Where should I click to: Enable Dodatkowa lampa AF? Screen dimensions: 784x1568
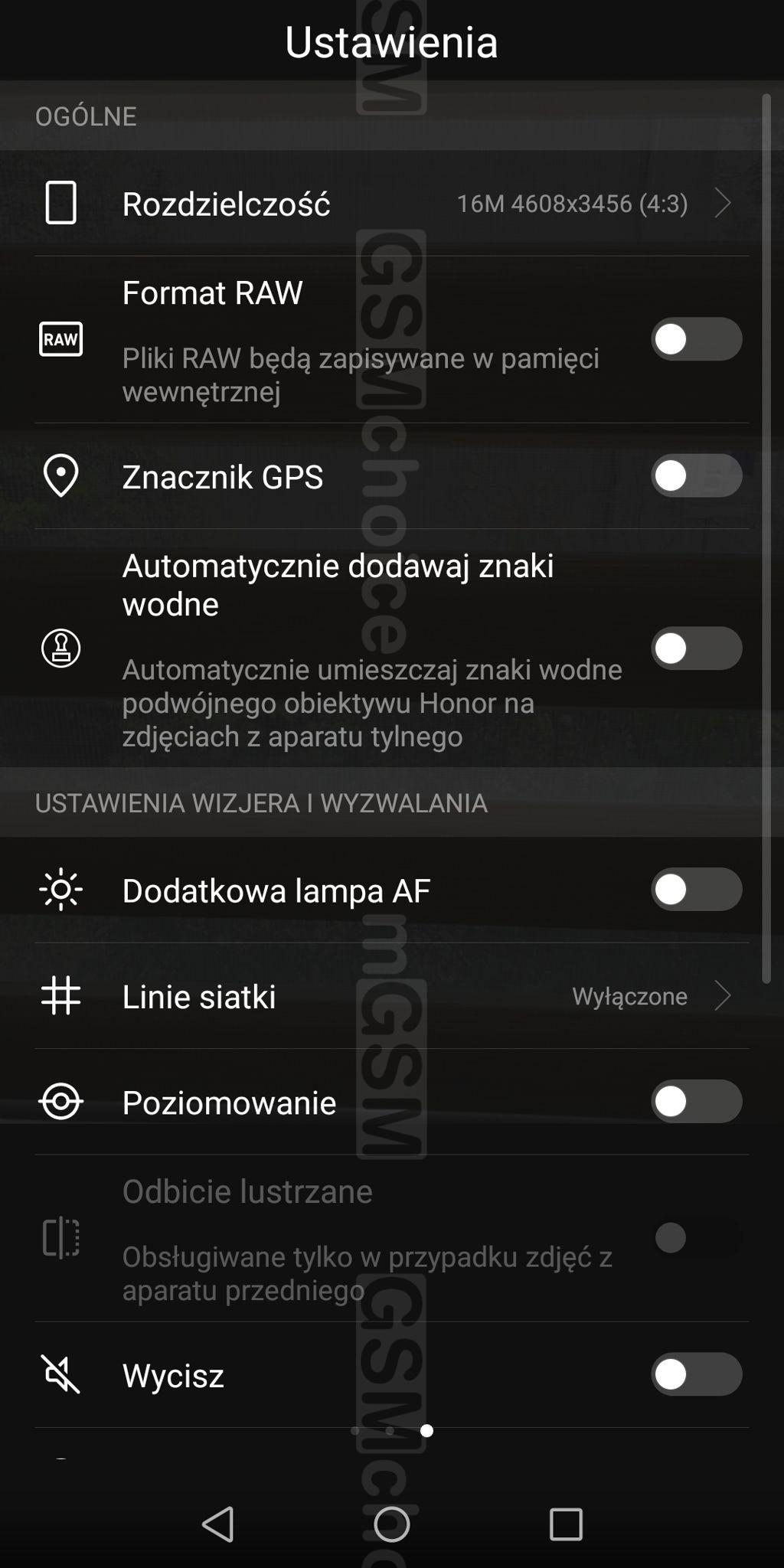pyautogui.click(x=695, y=890)
